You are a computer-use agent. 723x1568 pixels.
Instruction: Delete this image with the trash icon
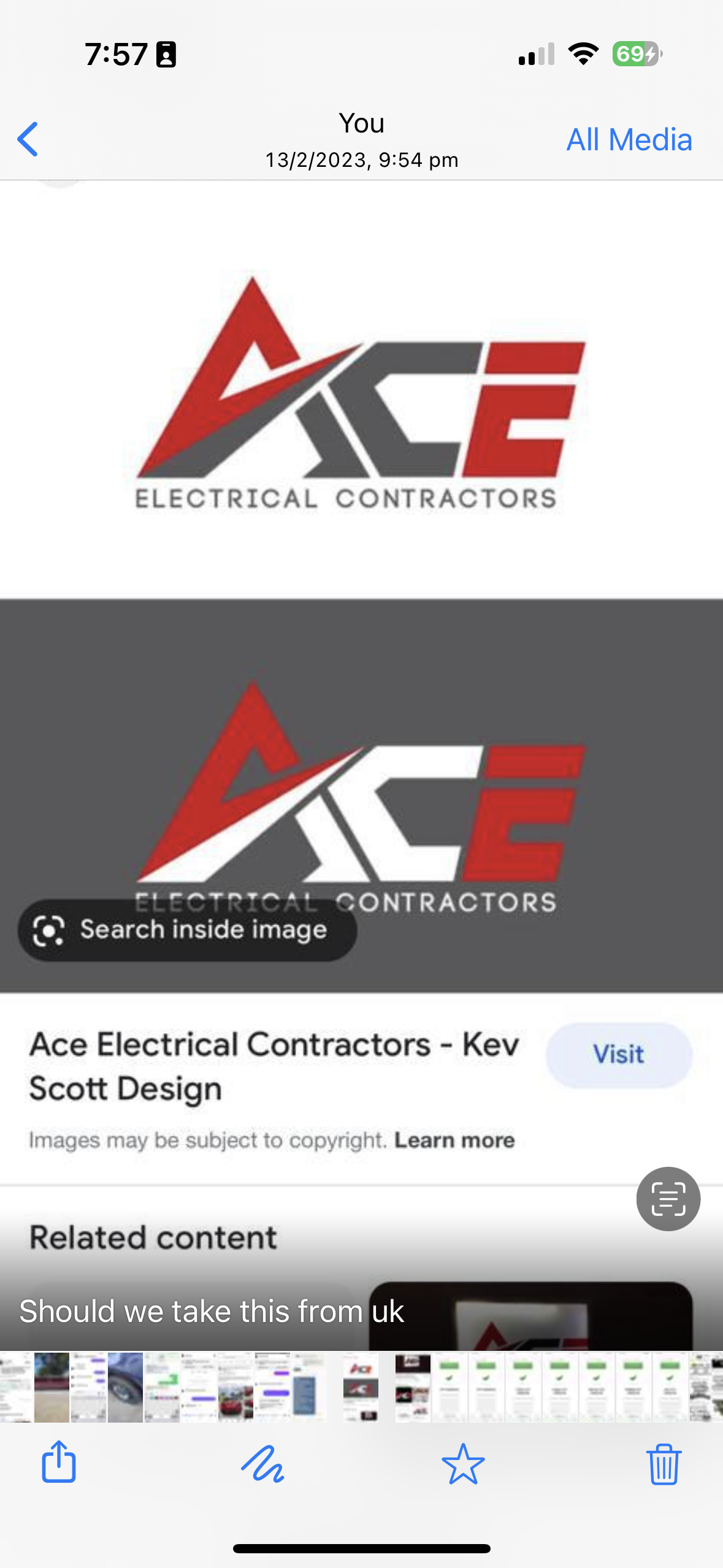664,1463
